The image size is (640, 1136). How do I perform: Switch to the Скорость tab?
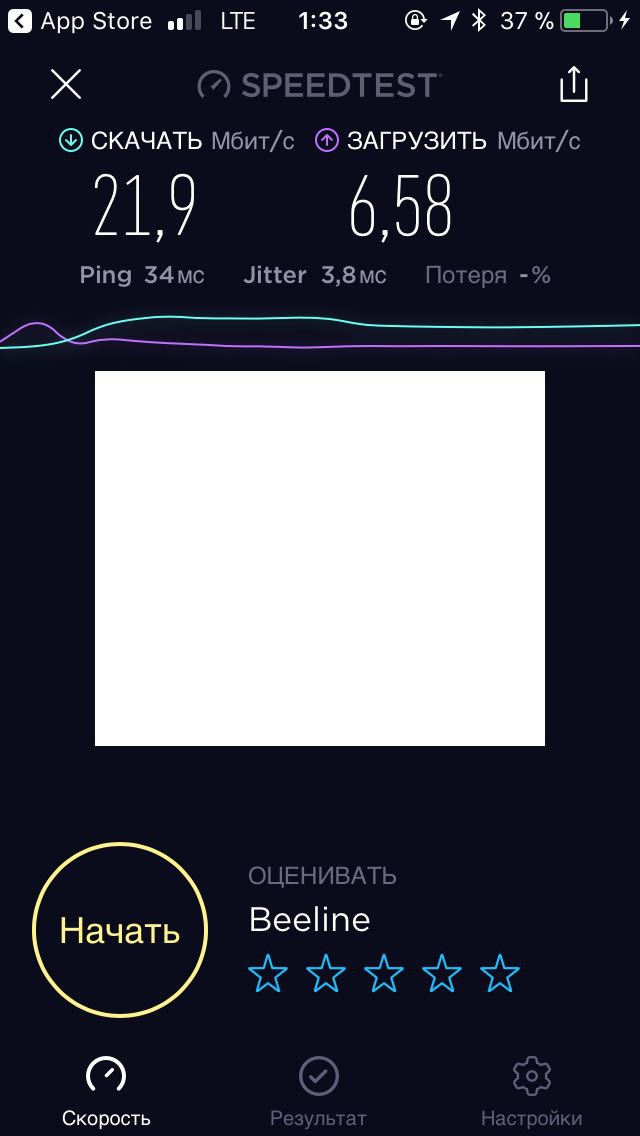point(107,1092)
